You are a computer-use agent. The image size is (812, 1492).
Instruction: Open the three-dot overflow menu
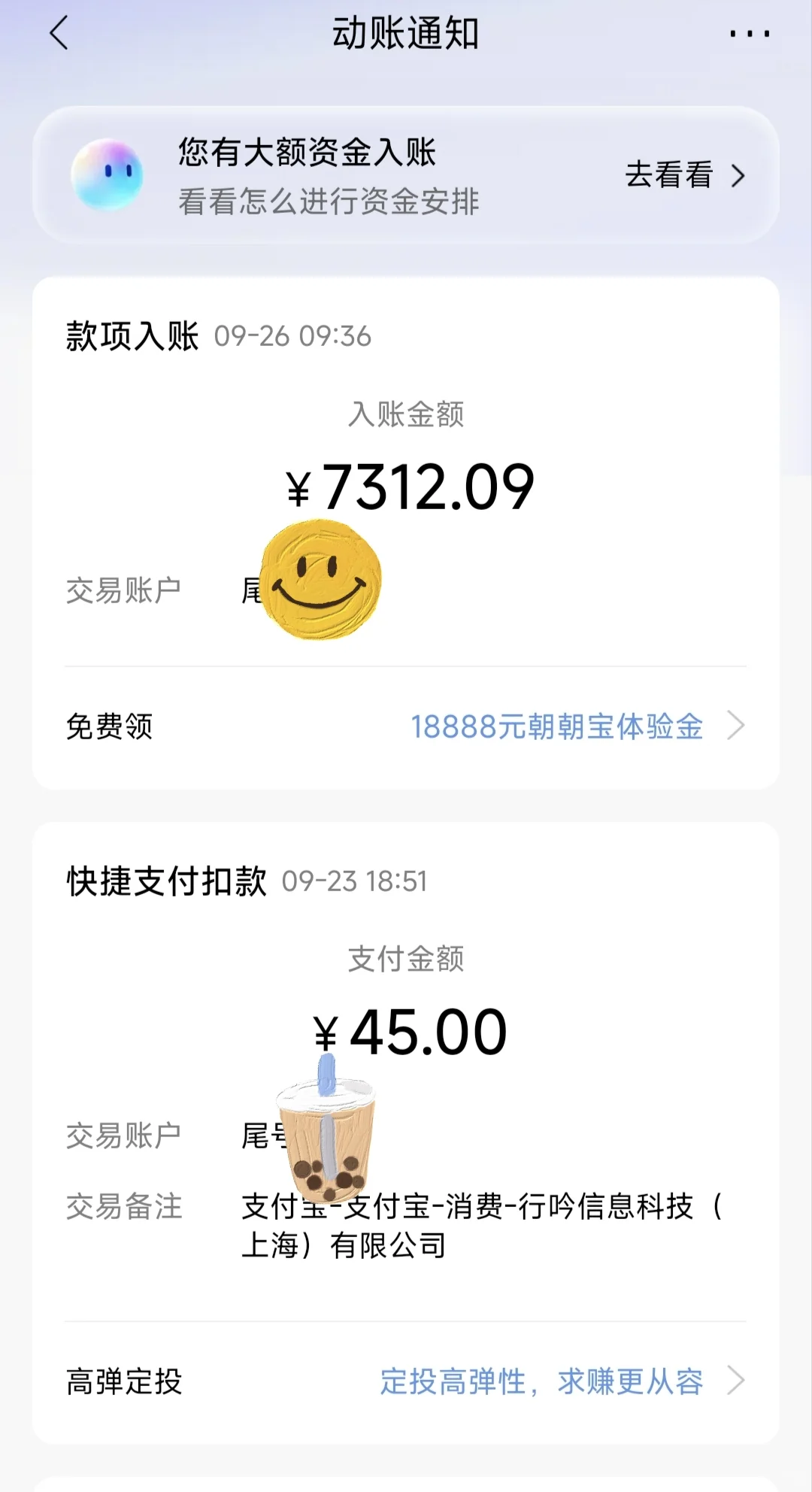(x=749, y=34)
